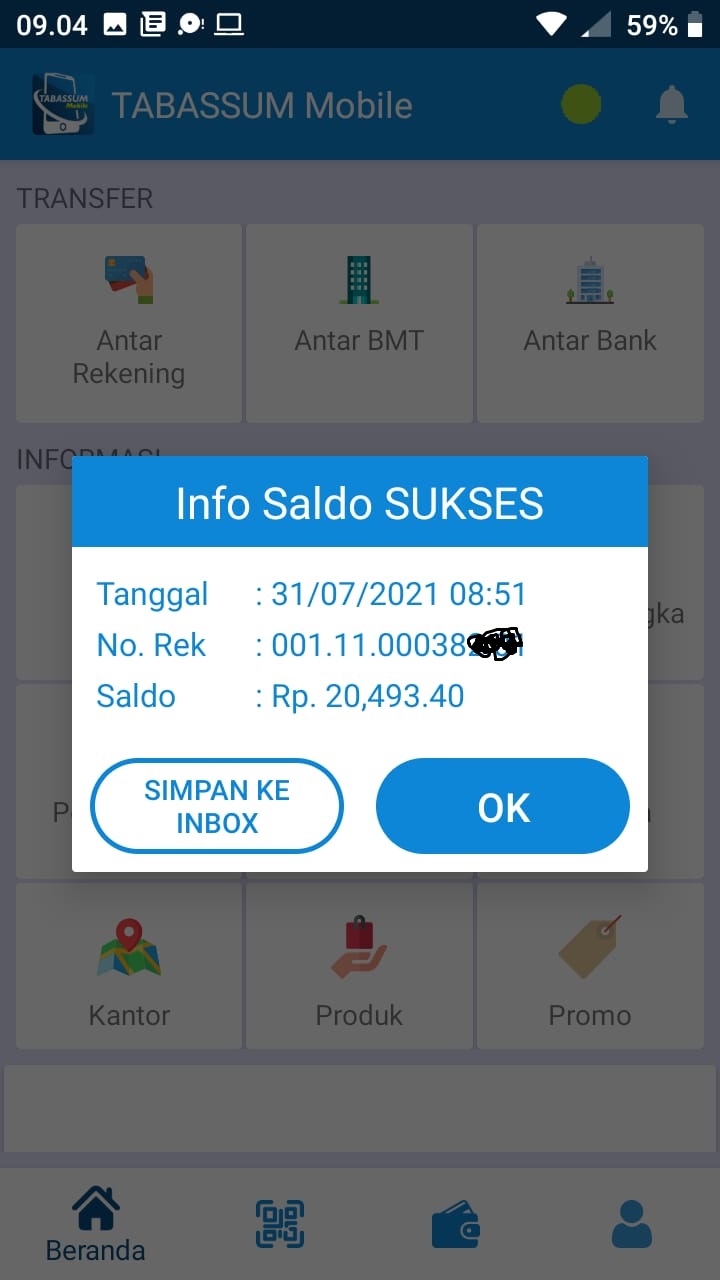Open Antar Bank transfer
The height and width of the screenshot is (1280, 720).
pos(590,323)
